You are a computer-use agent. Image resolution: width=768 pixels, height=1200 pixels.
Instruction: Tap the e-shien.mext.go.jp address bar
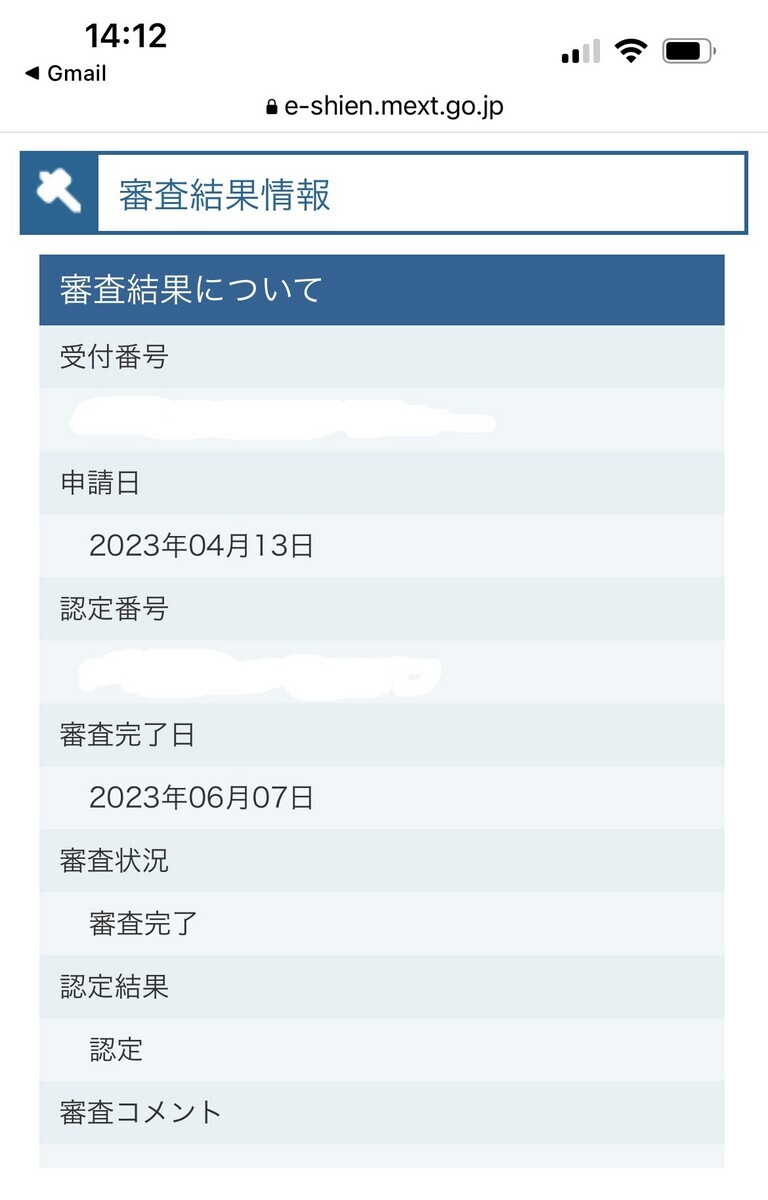(x=385, y=107)
